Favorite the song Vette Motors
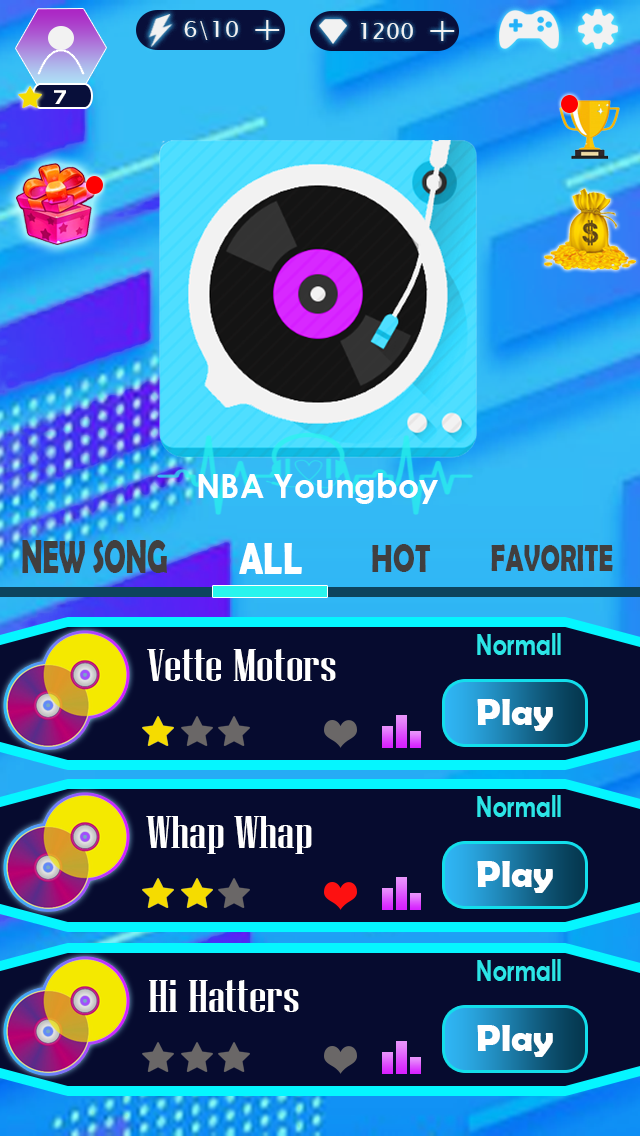Viewport: 640px width, 1136px height. click(x=340, y=734)
